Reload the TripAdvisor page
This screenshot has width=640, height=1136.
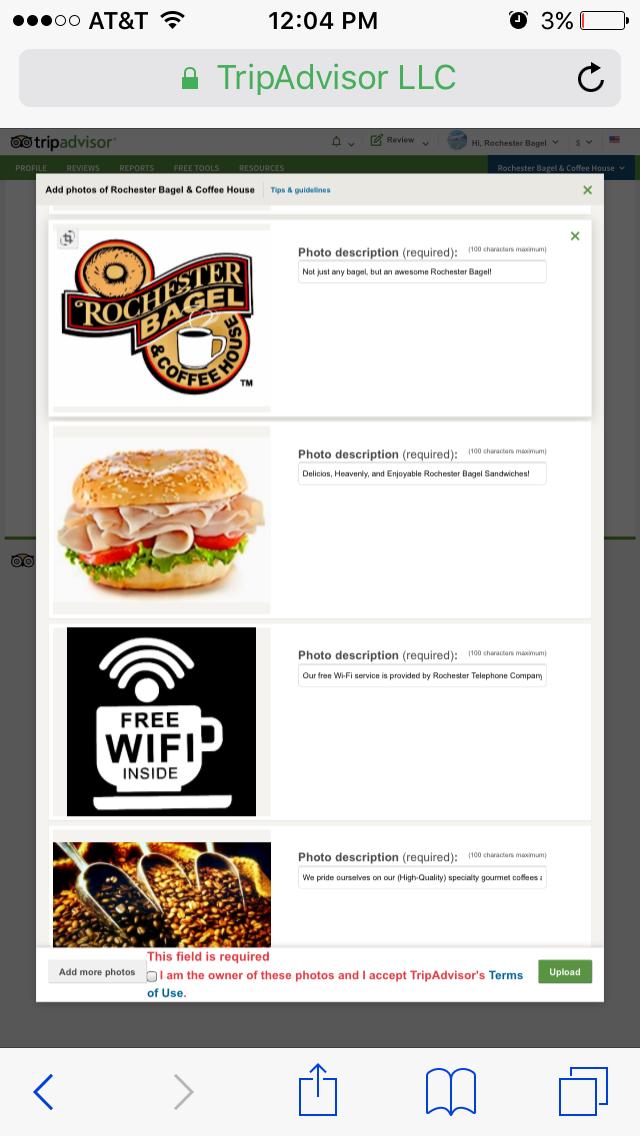pyautogui.click(x=591, y=78)
